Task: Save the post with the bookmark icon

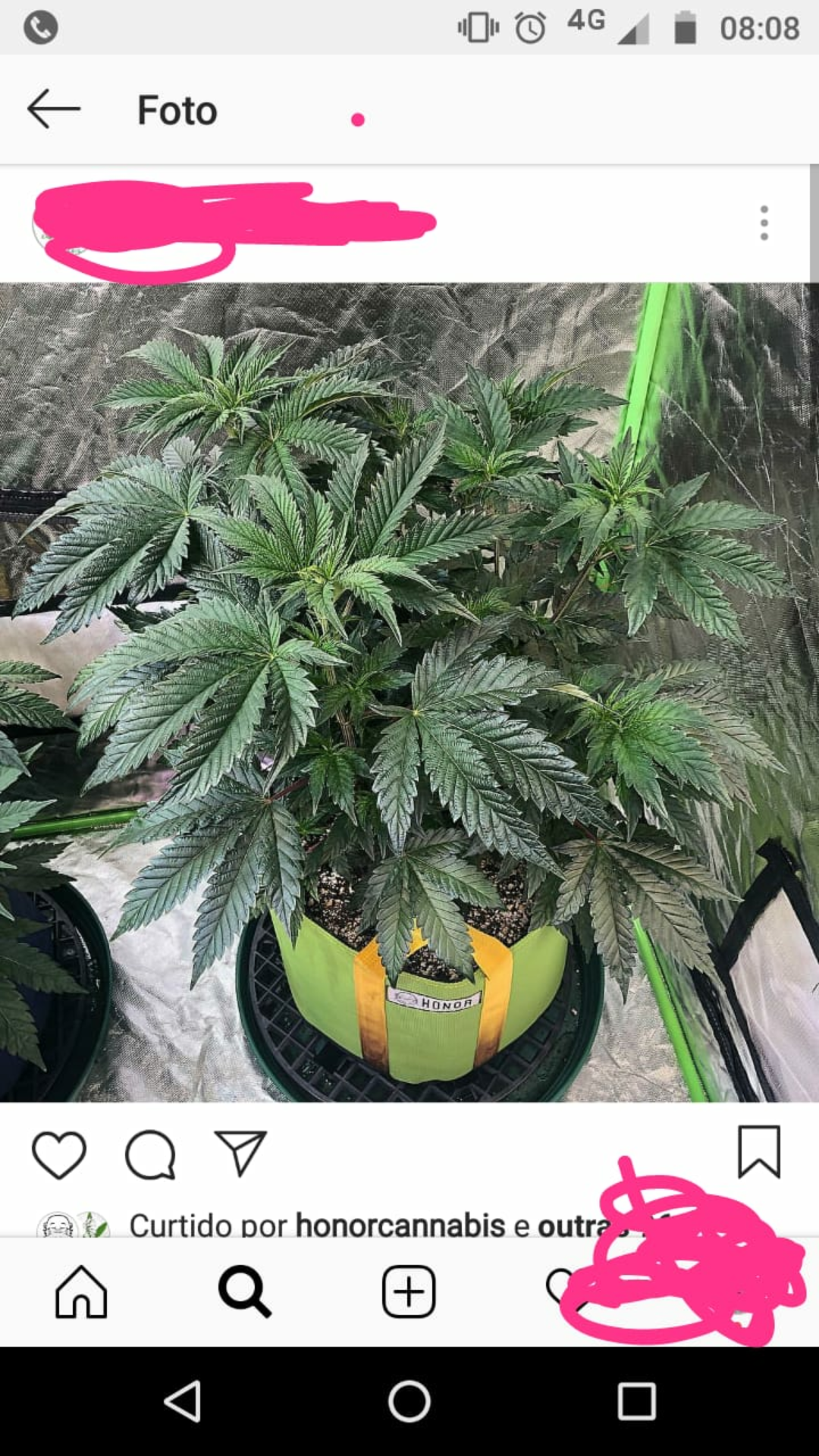Action: [x=759, y=1151]
